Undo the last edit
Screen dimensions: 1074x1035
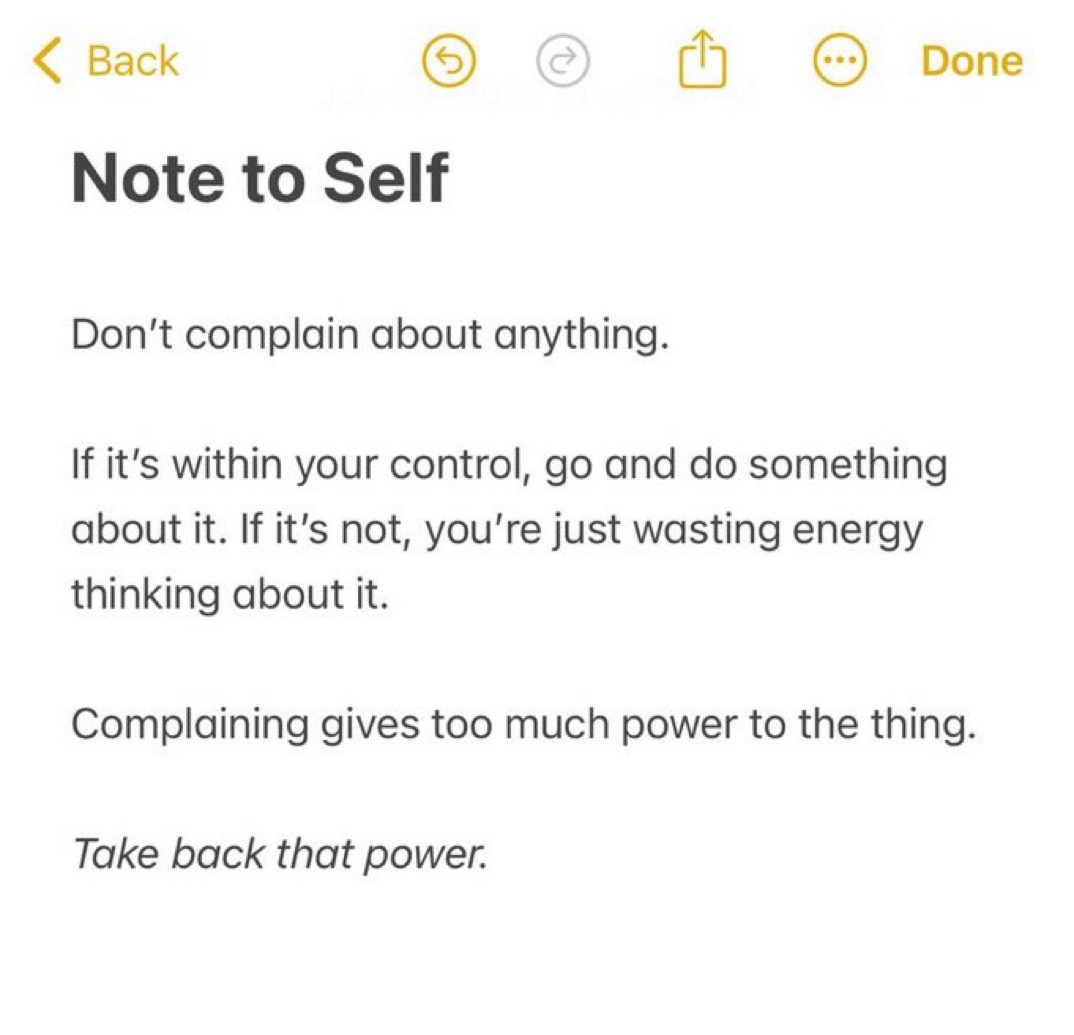[449, 63]
